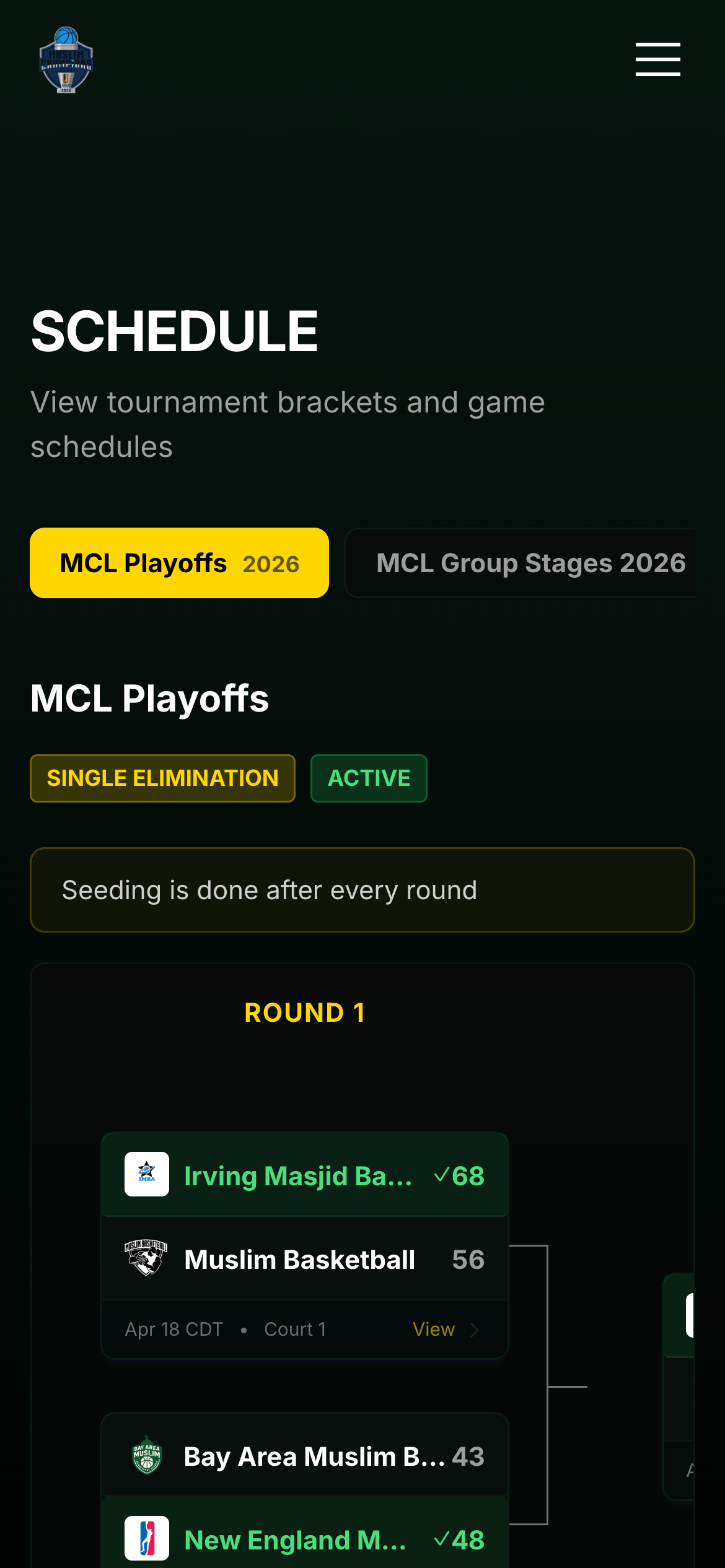Viewport: 725px width, 1568px height.
Task: Open the hamburger navigation menu
Action: pos(657,60)
